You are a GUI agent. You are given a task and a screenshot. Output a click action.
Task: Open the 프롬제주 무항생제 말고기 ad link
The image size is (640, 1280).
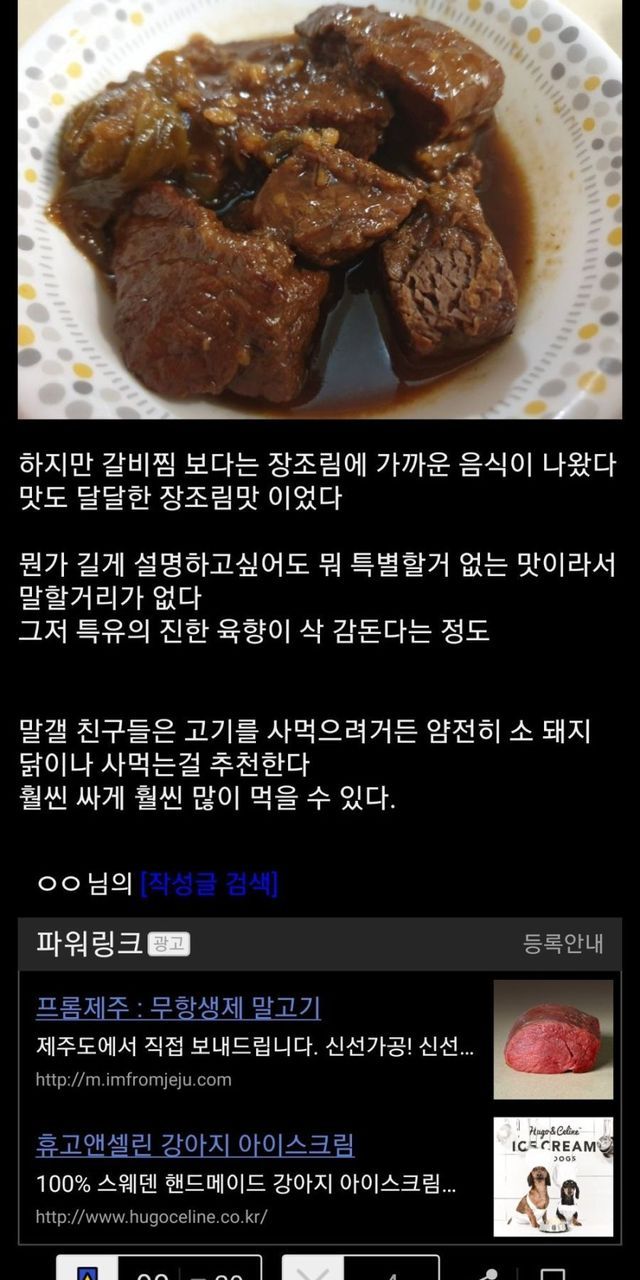tap(178, 1007)
